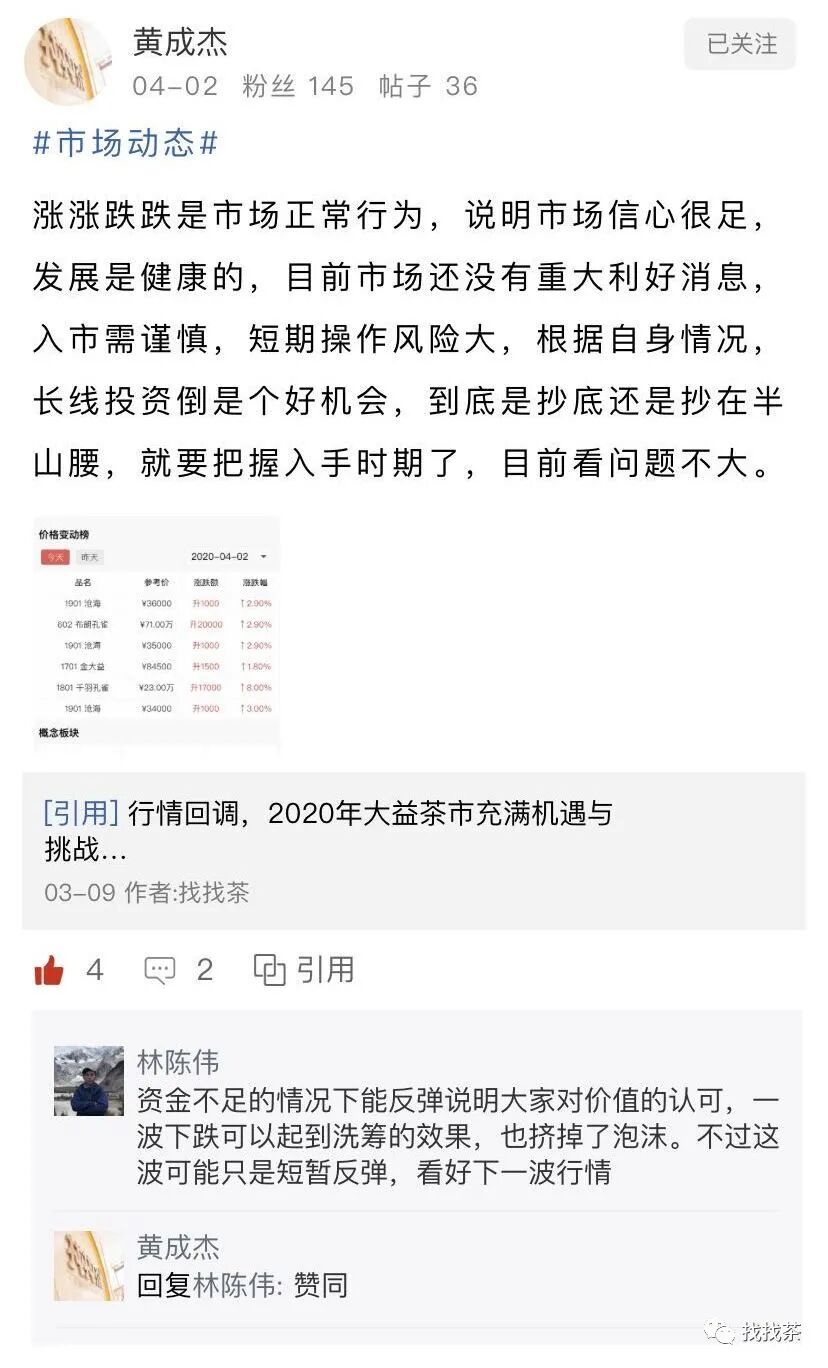Tap the 引用 quote button
This screenshot has width=828, height=1368.
[304, 970]
